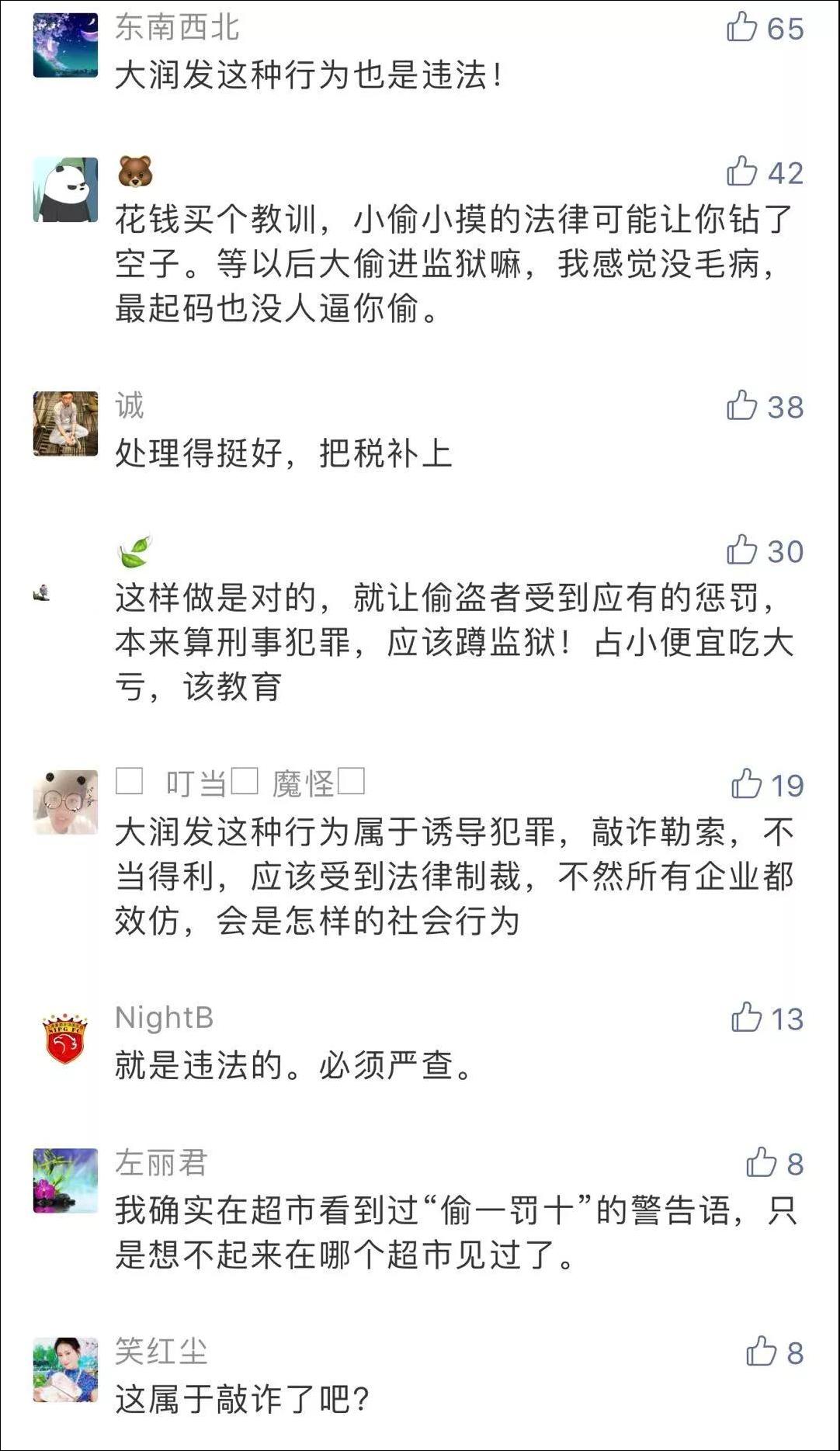Like NightB's comment

(x=747, y=1018)
